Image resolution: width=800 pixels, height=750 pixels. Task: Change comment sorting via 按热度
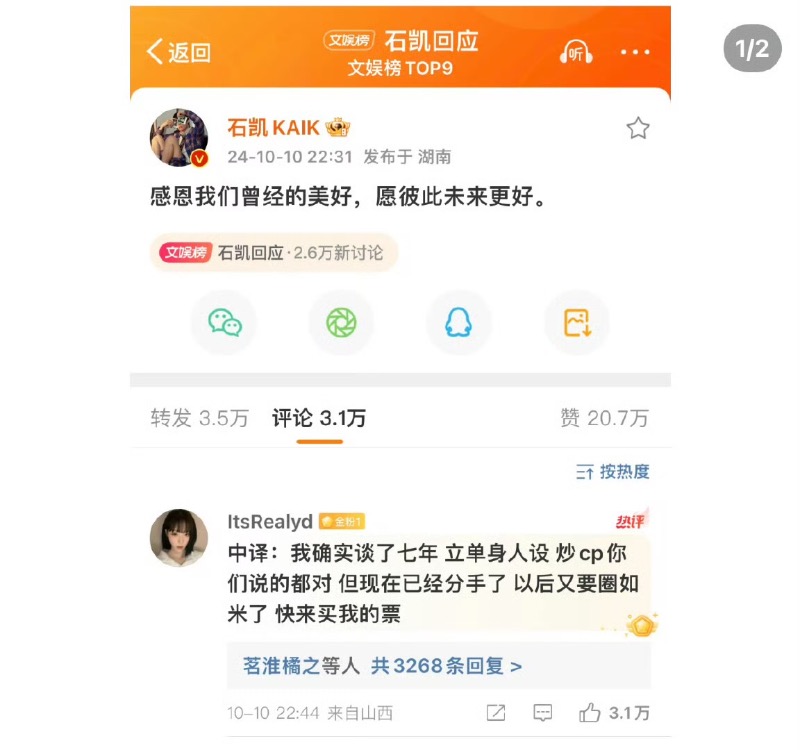click(613, 472)
